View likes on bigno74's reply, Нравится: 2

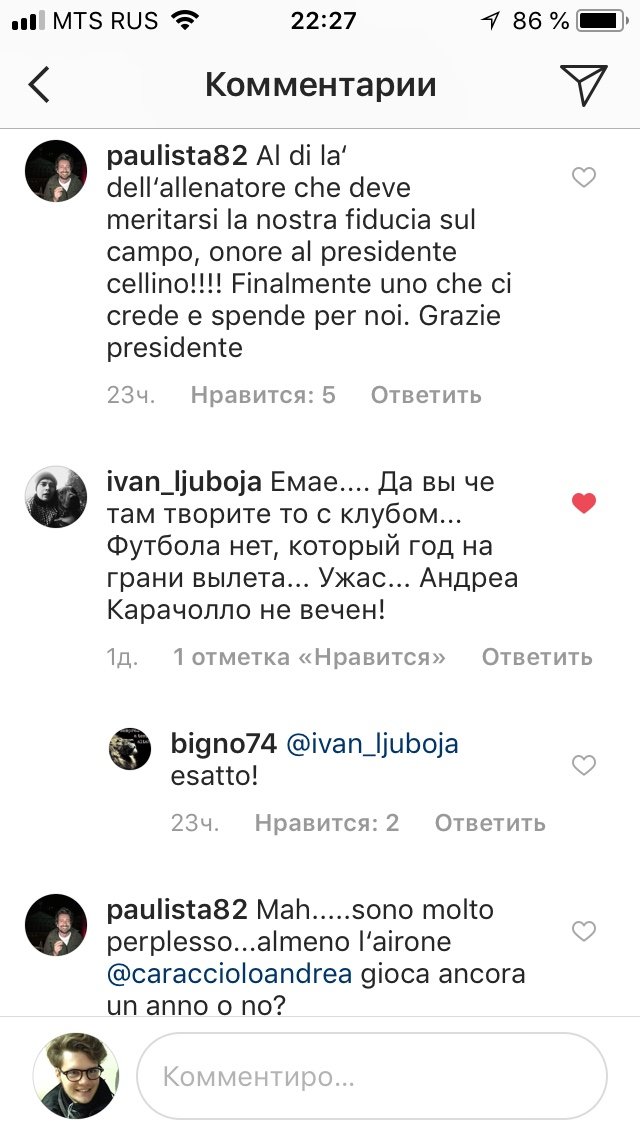(x=327, y=823)
